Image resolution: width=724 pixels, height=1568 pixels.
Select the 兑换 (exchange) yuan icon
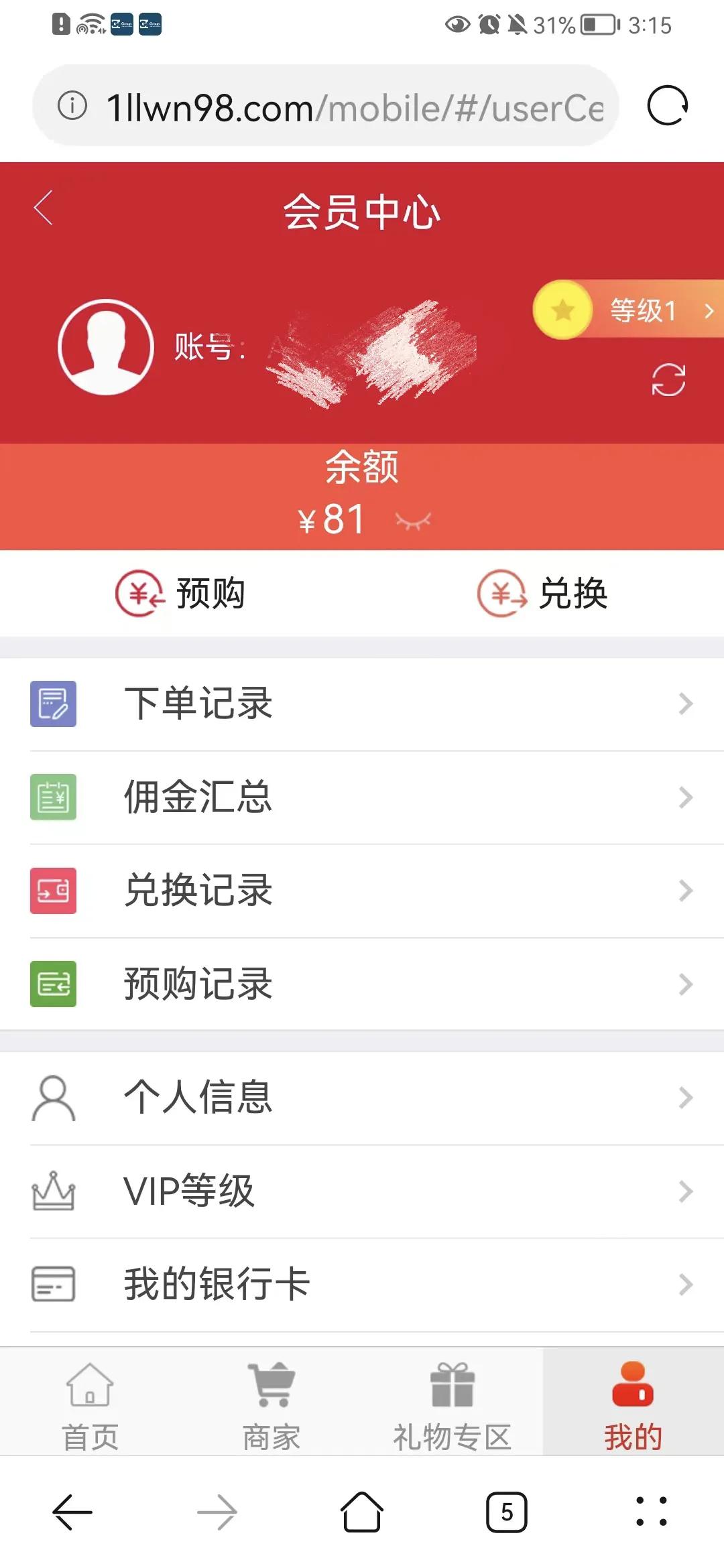pyautogui.click(x=501, y=594)
